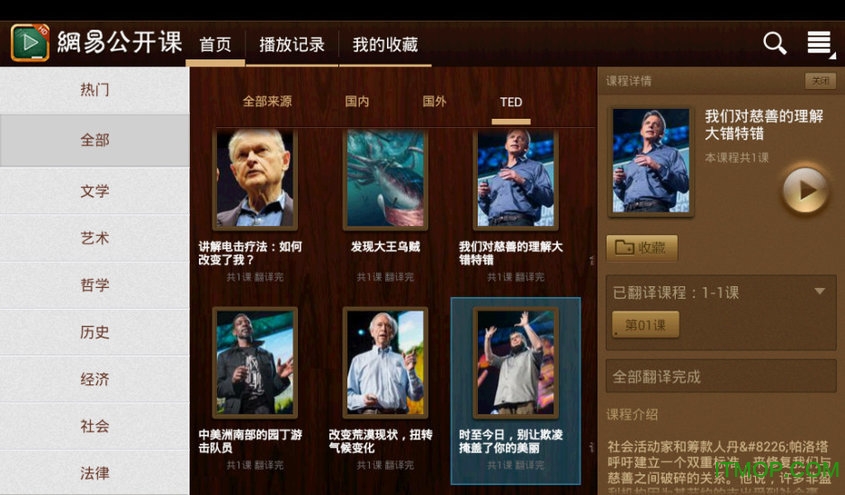Screen dimensions: 845x495
Task: Open the list menu icon
Action: (x=819, y=43)
